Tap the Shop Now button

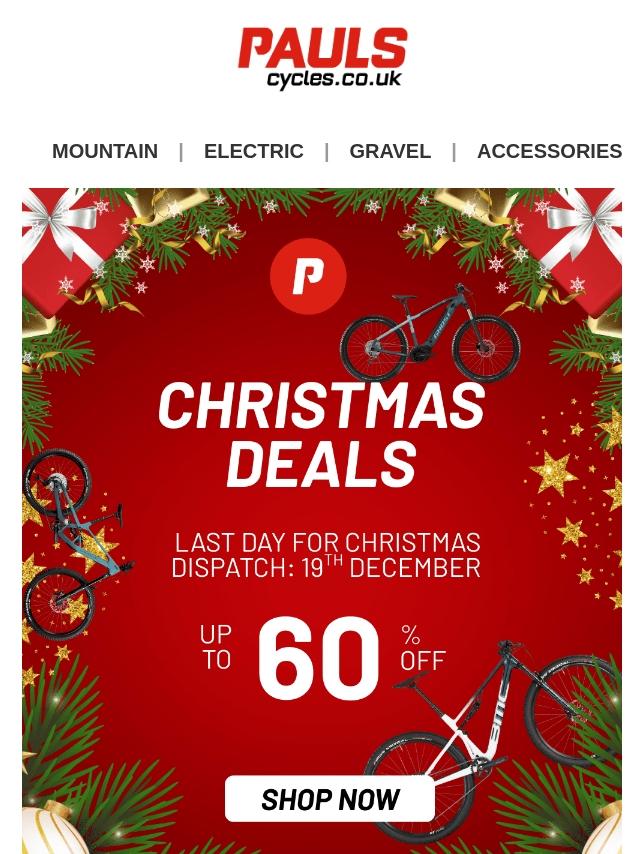coord(329,798)
